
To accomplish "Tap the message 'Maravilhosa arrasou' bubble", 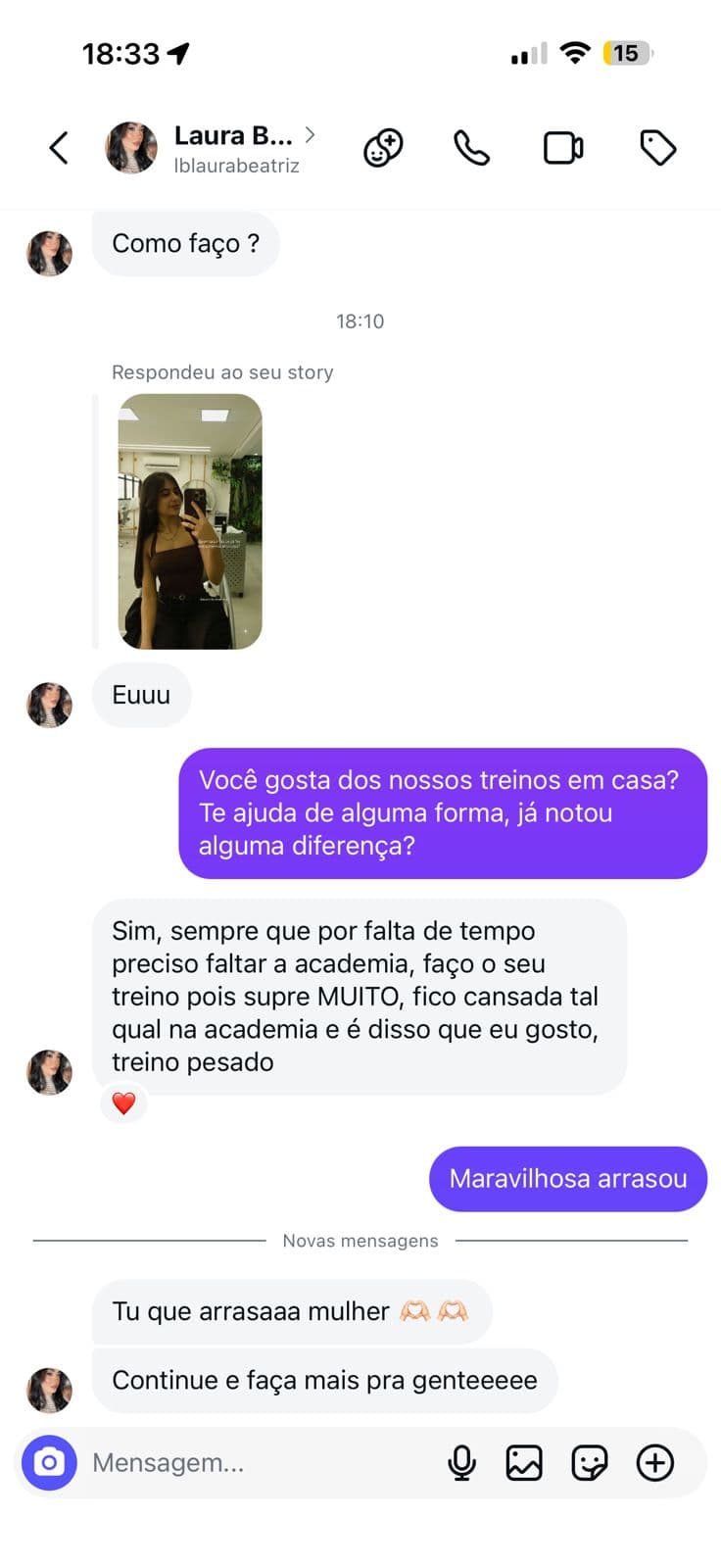I will (567, 1179).
